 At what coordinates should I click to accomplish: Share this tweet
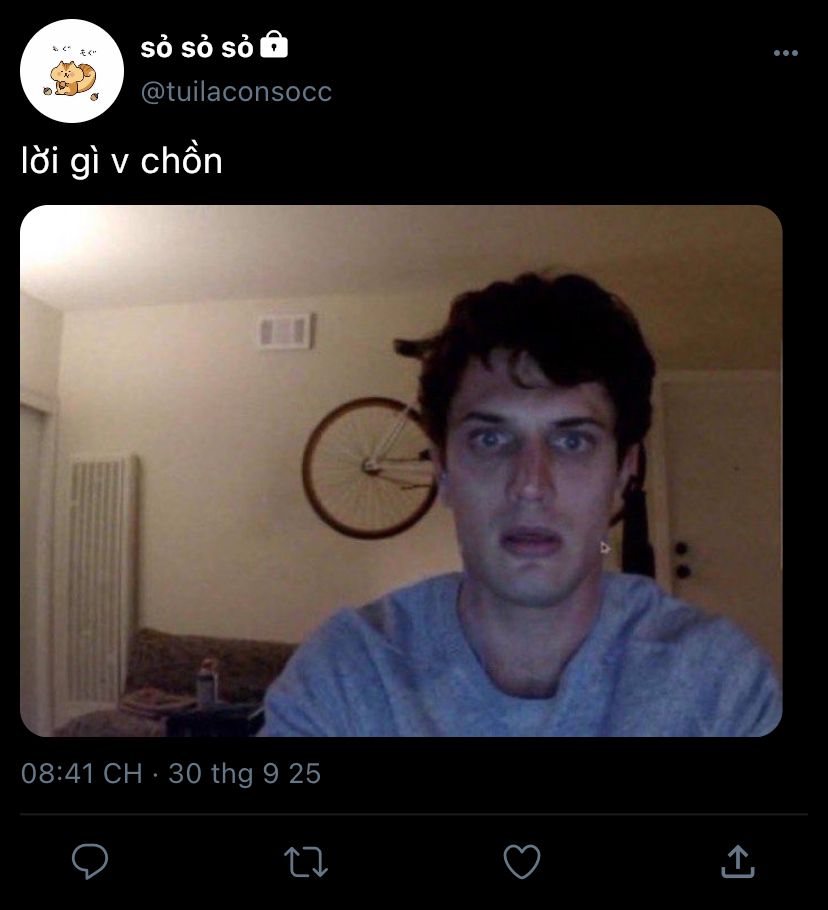tap(736, 860)
